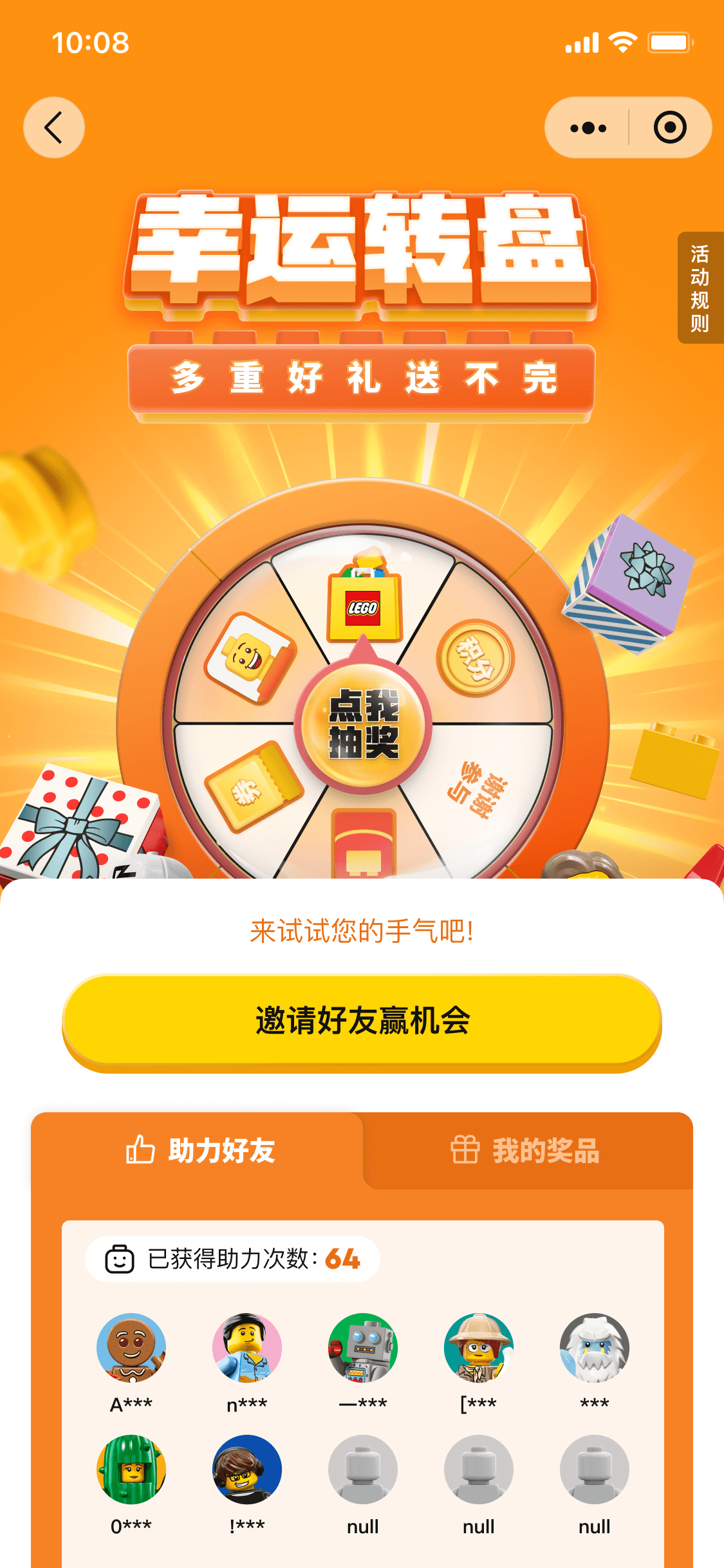Tap the circular exit capsule icon
The height and width of the screenshot is (1568, 724).
[669, 127]
